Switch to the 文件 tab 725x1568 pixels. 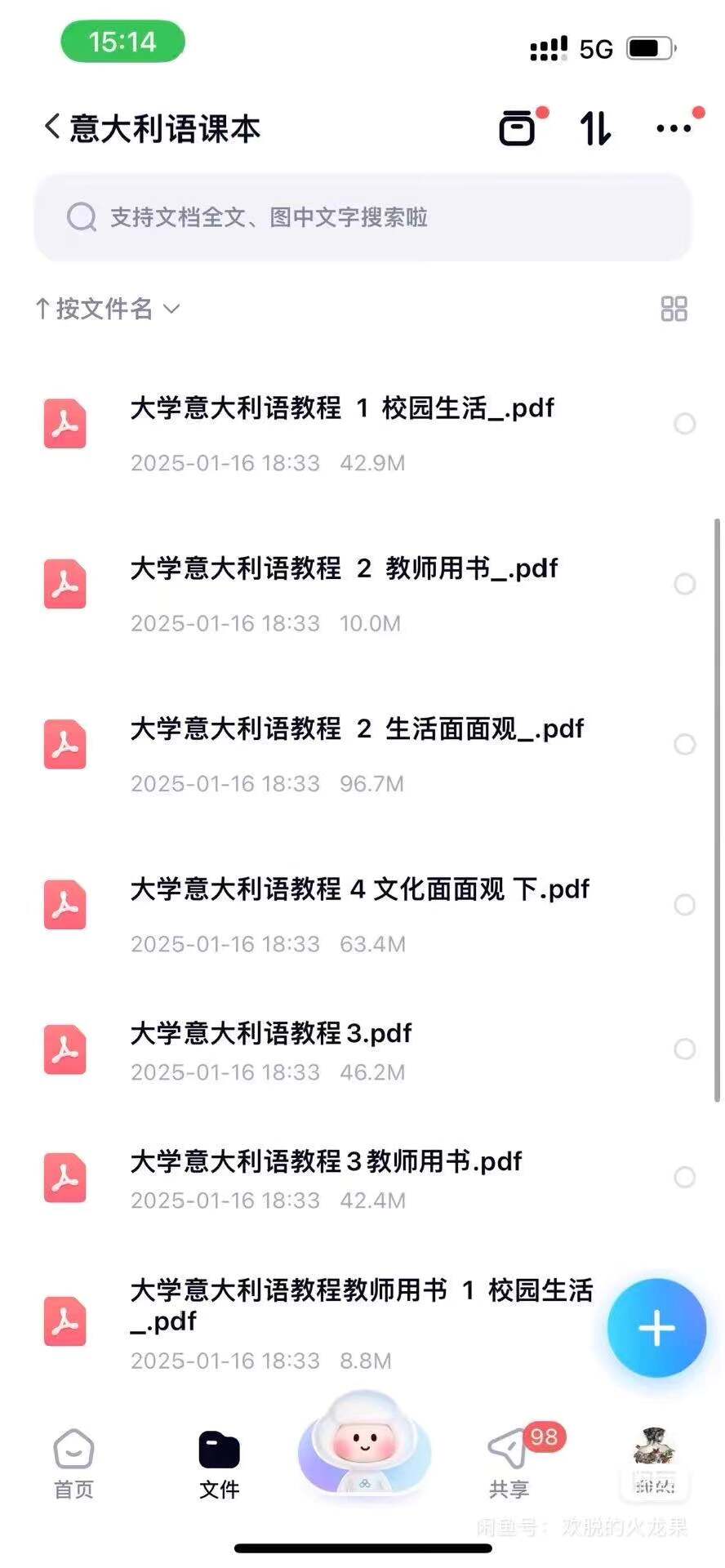(x=219, y=1464)
